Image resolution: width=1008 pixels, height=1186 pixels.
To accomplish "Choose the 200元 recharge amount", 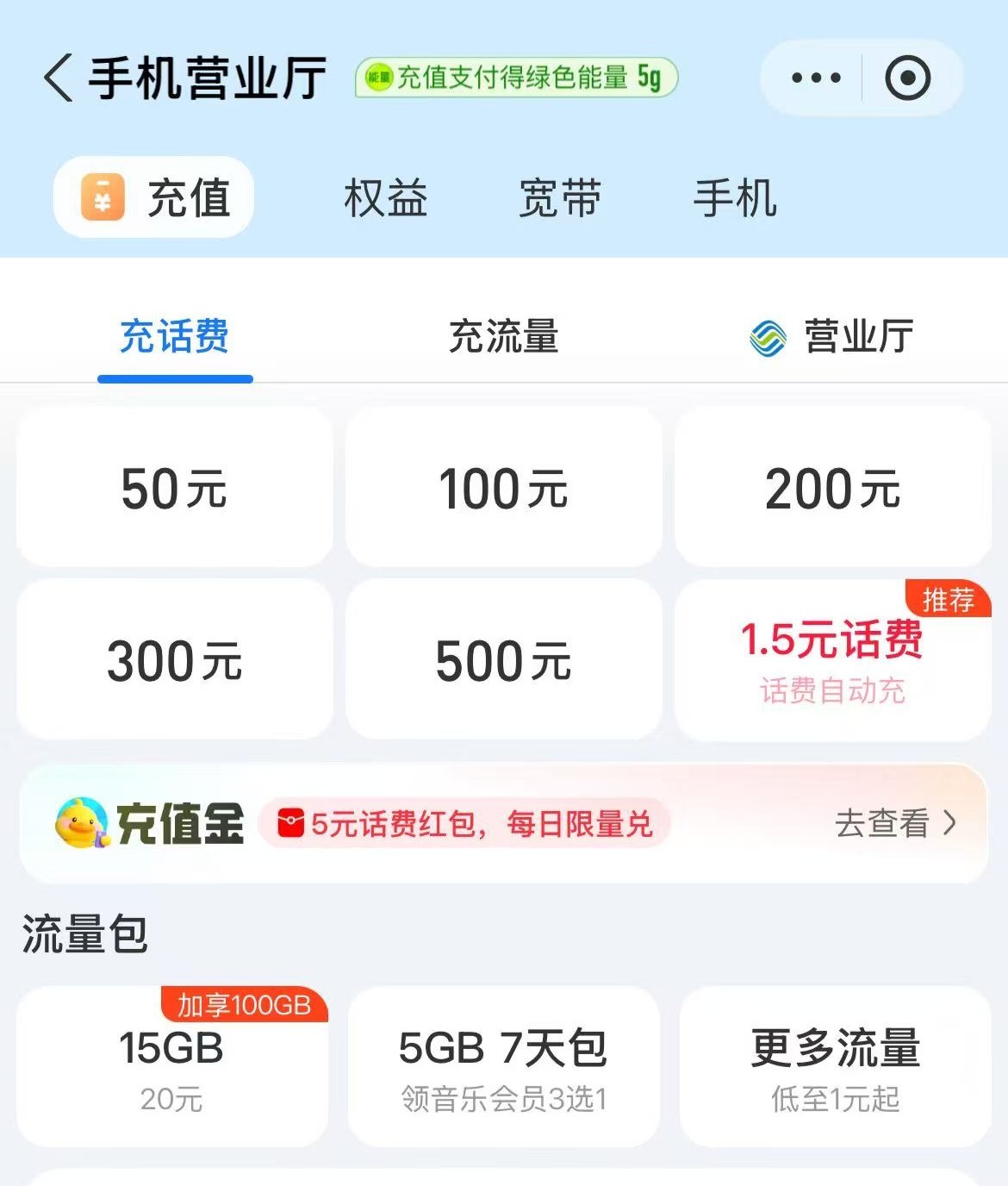I will point(832,489).
